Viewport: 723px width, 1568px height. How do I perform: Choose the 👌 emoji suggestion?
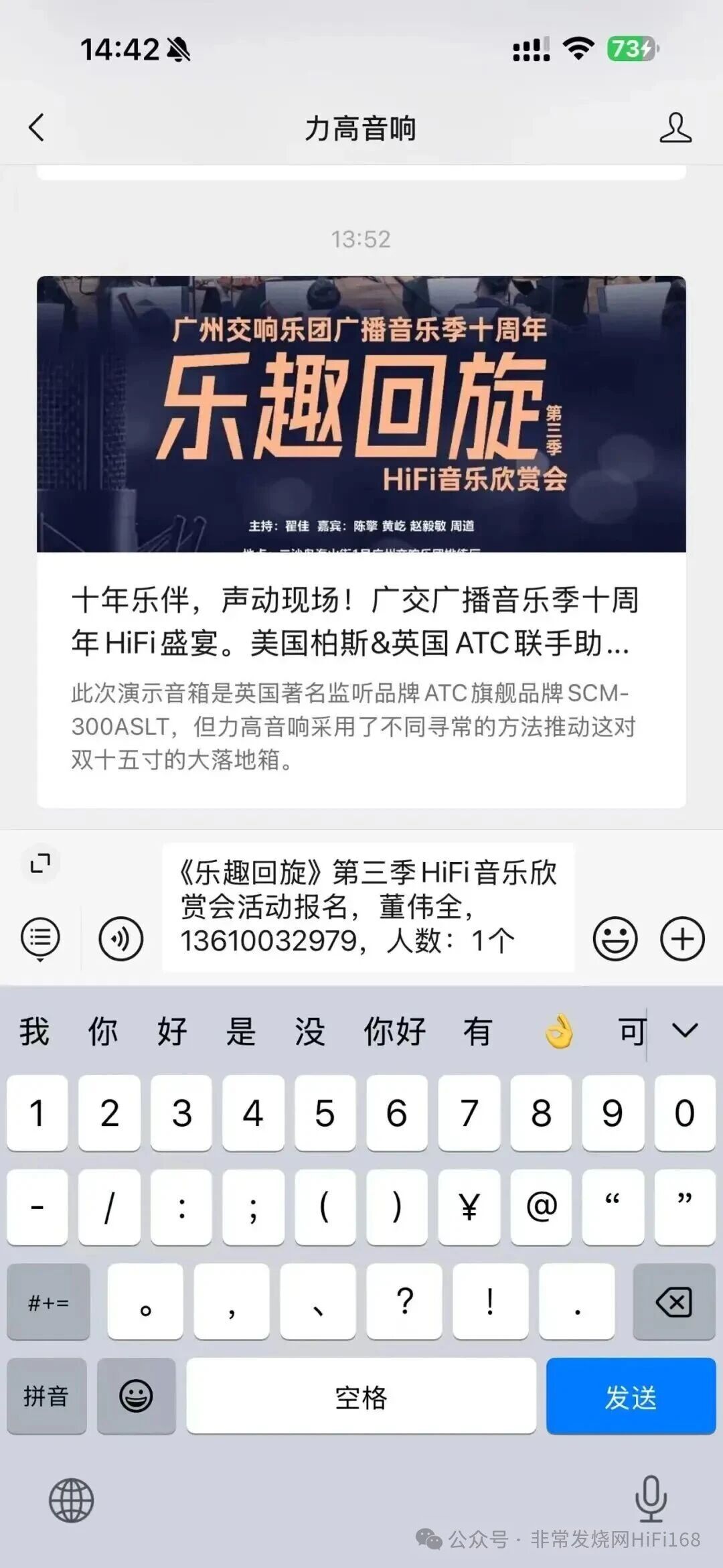pos(559,1031)
